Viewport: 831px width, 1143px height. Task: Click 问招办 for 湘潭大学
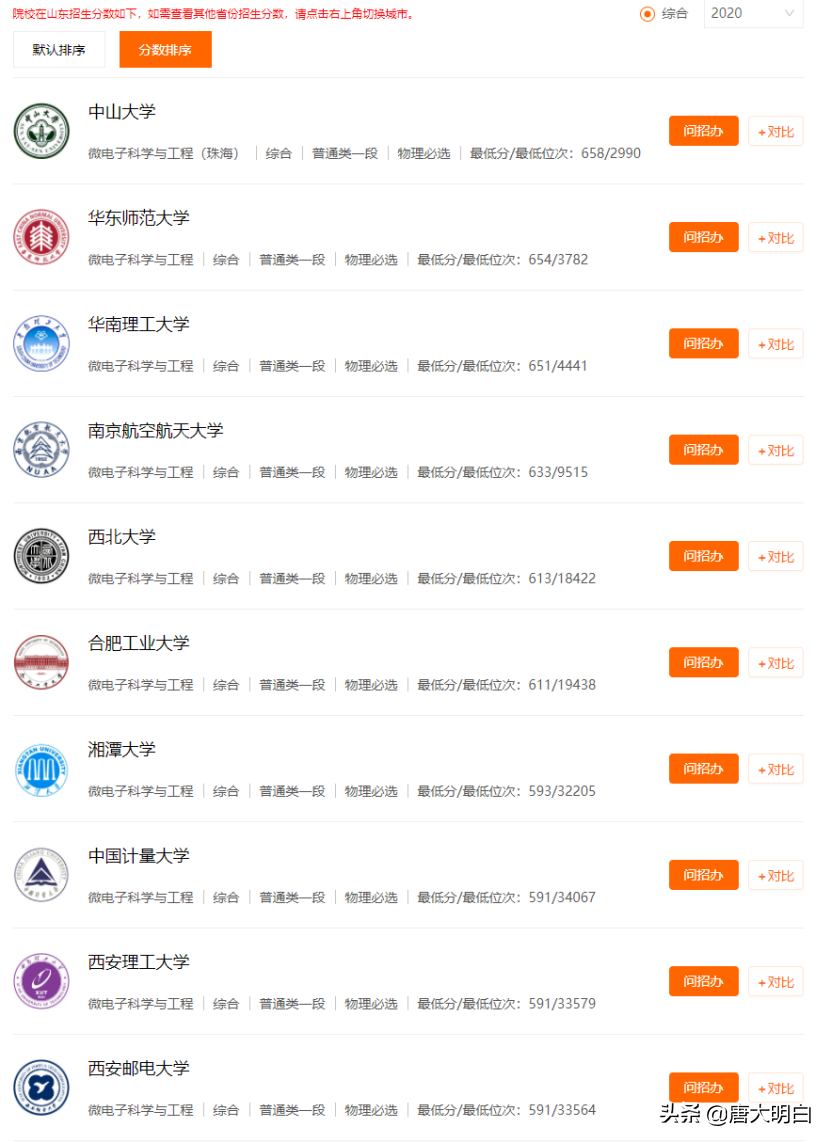[703, 768]
